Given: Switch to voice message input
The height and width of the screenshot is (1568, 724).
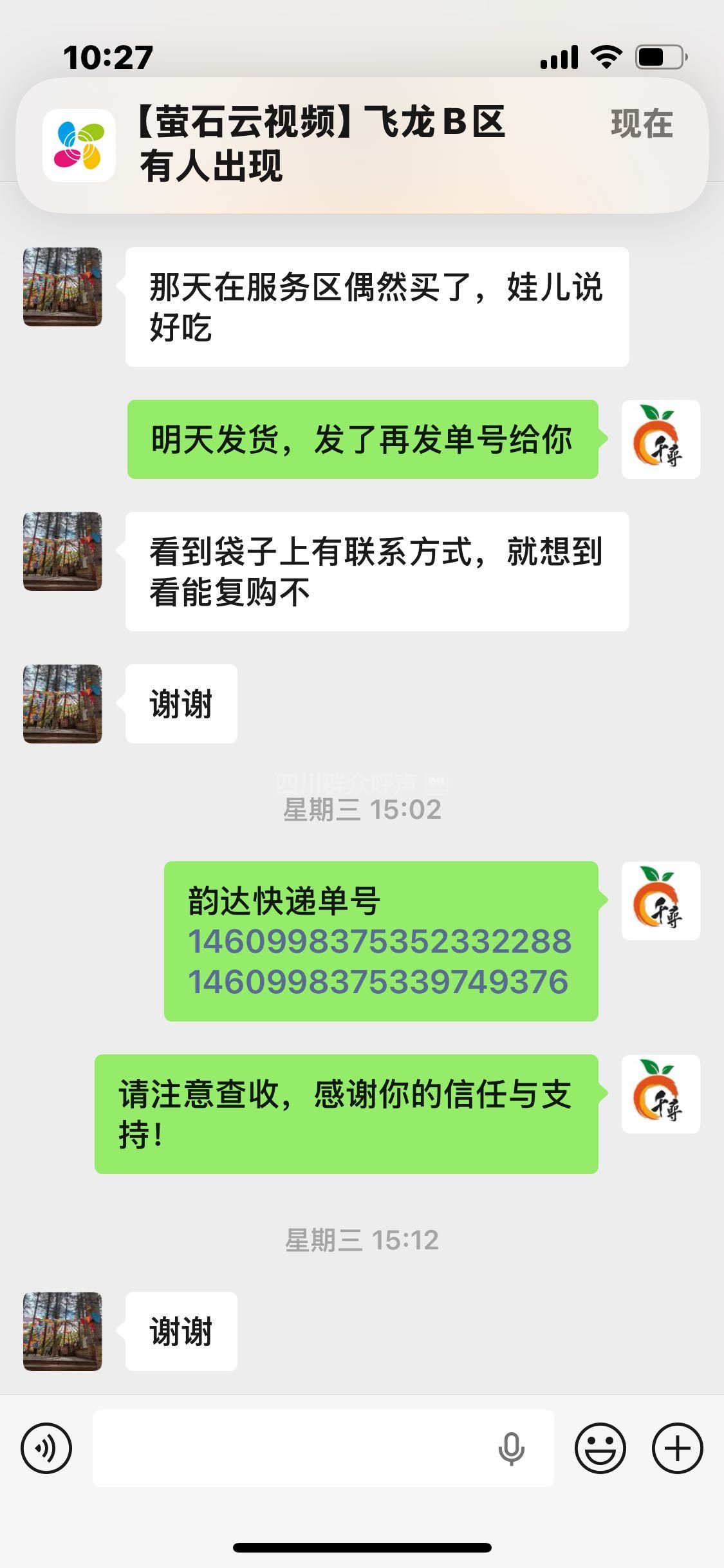Looking at the screenshot, I should click(x=46, y=1448).
